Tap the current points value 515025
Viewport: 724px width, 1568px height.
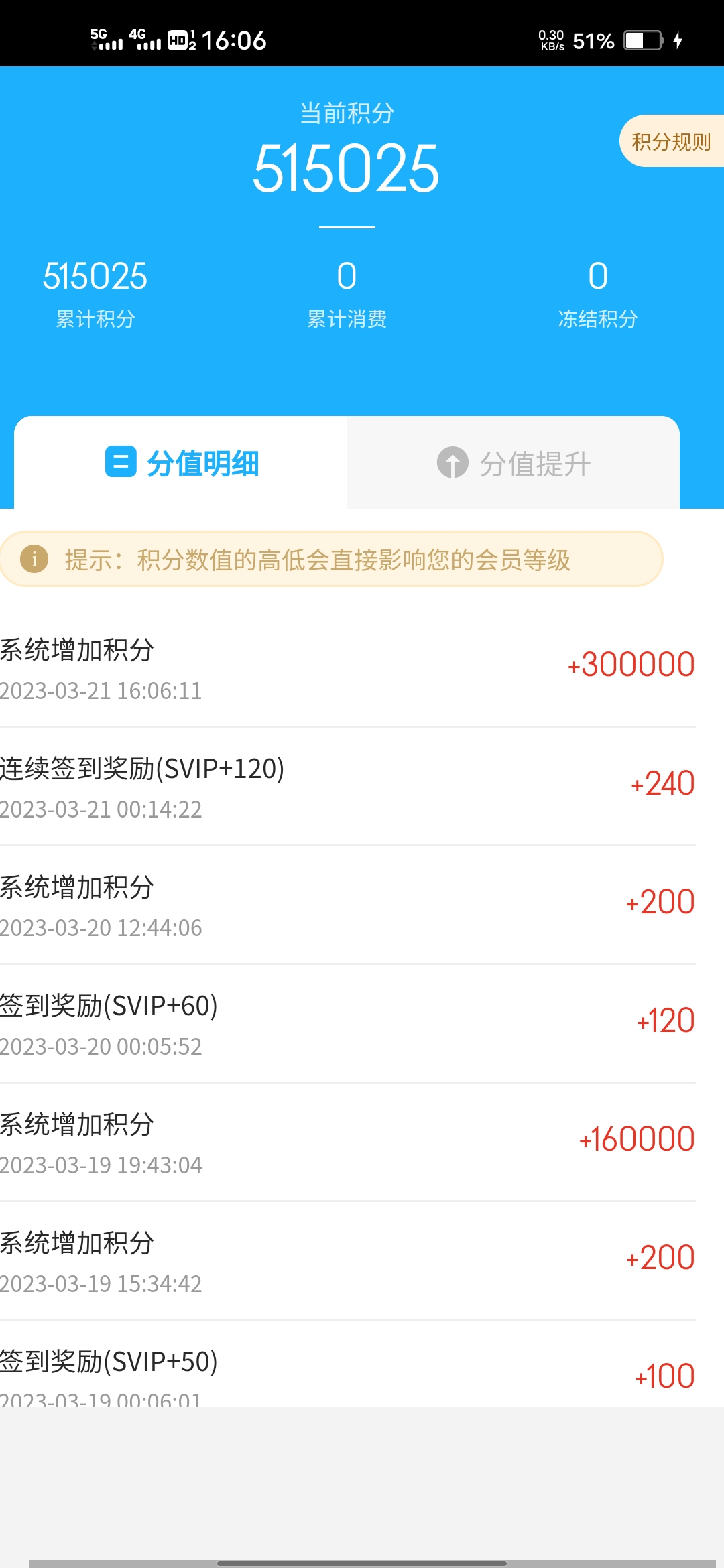(347, 169)
